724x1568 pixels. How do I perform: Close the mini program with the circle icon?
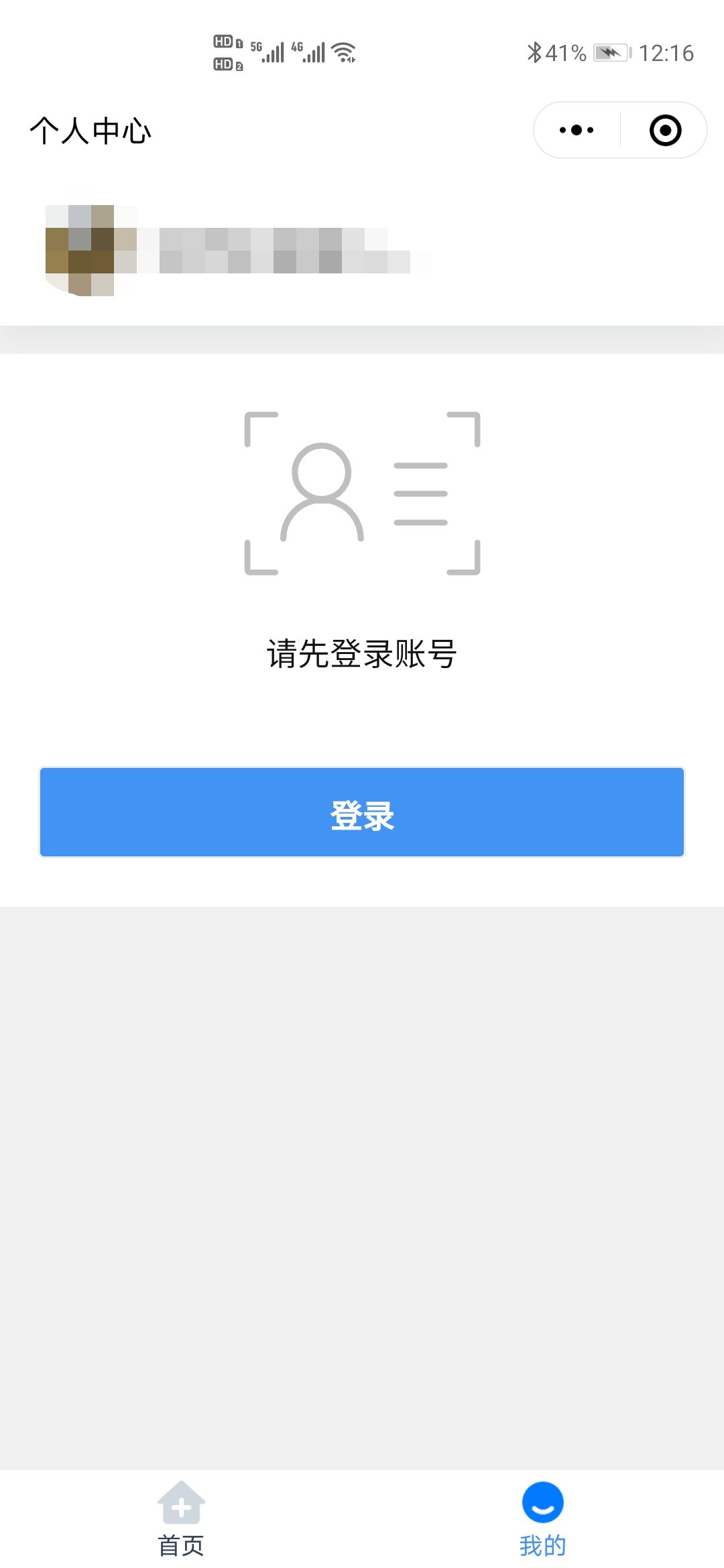(665, 130)
